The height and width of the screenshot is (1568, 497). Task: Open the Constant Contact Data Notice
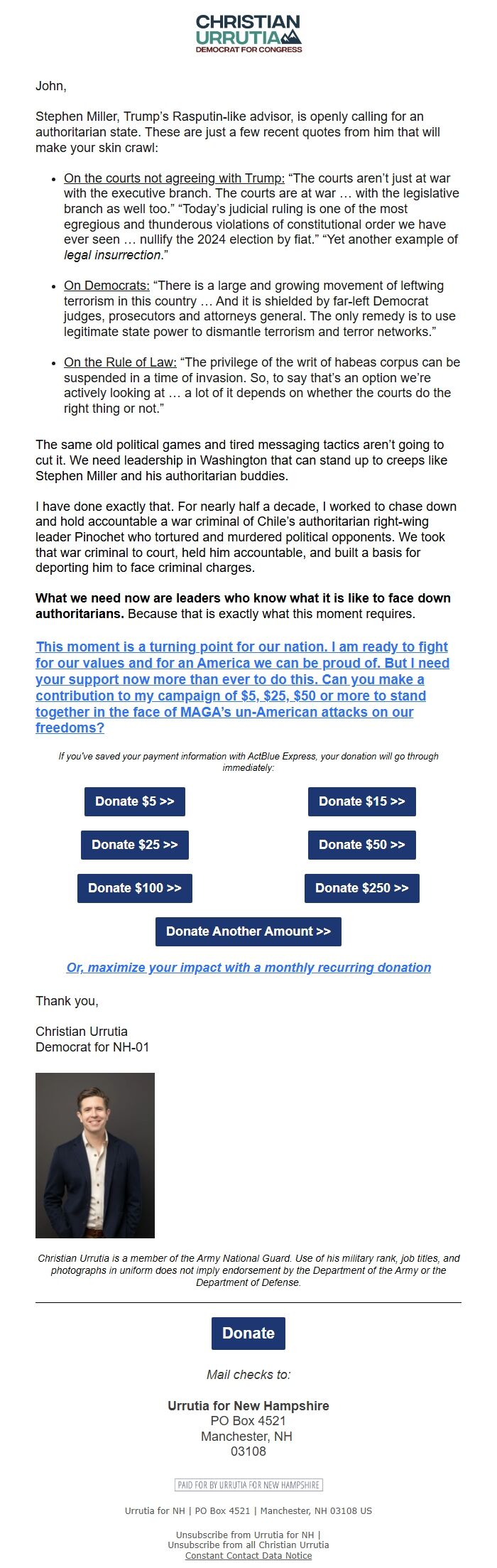[248, 1556]
